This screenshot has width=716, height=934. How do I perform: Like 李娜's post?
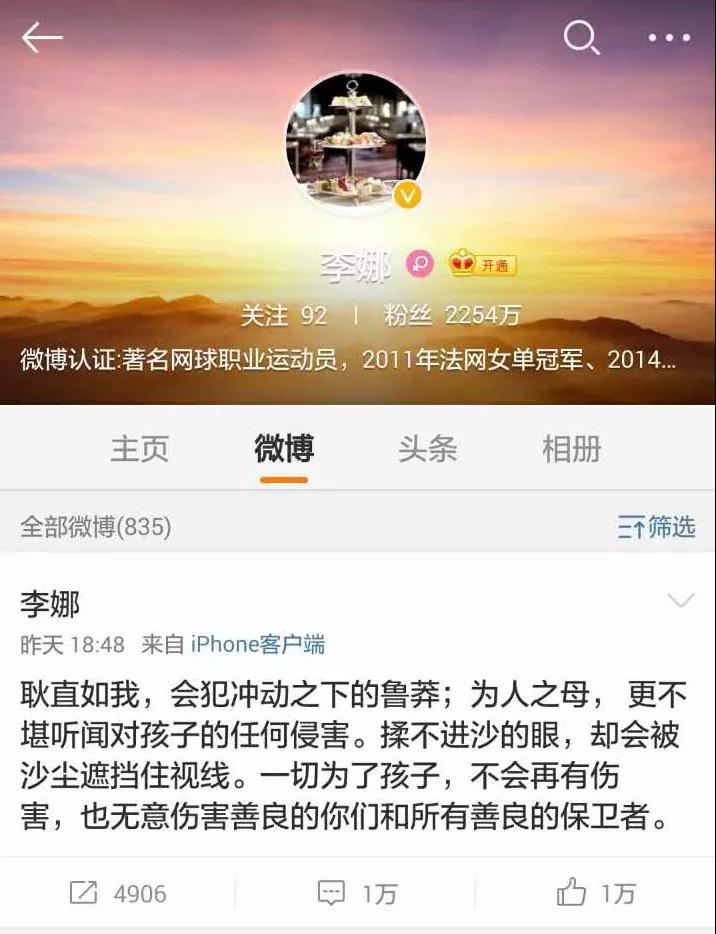tap(596, 893)
